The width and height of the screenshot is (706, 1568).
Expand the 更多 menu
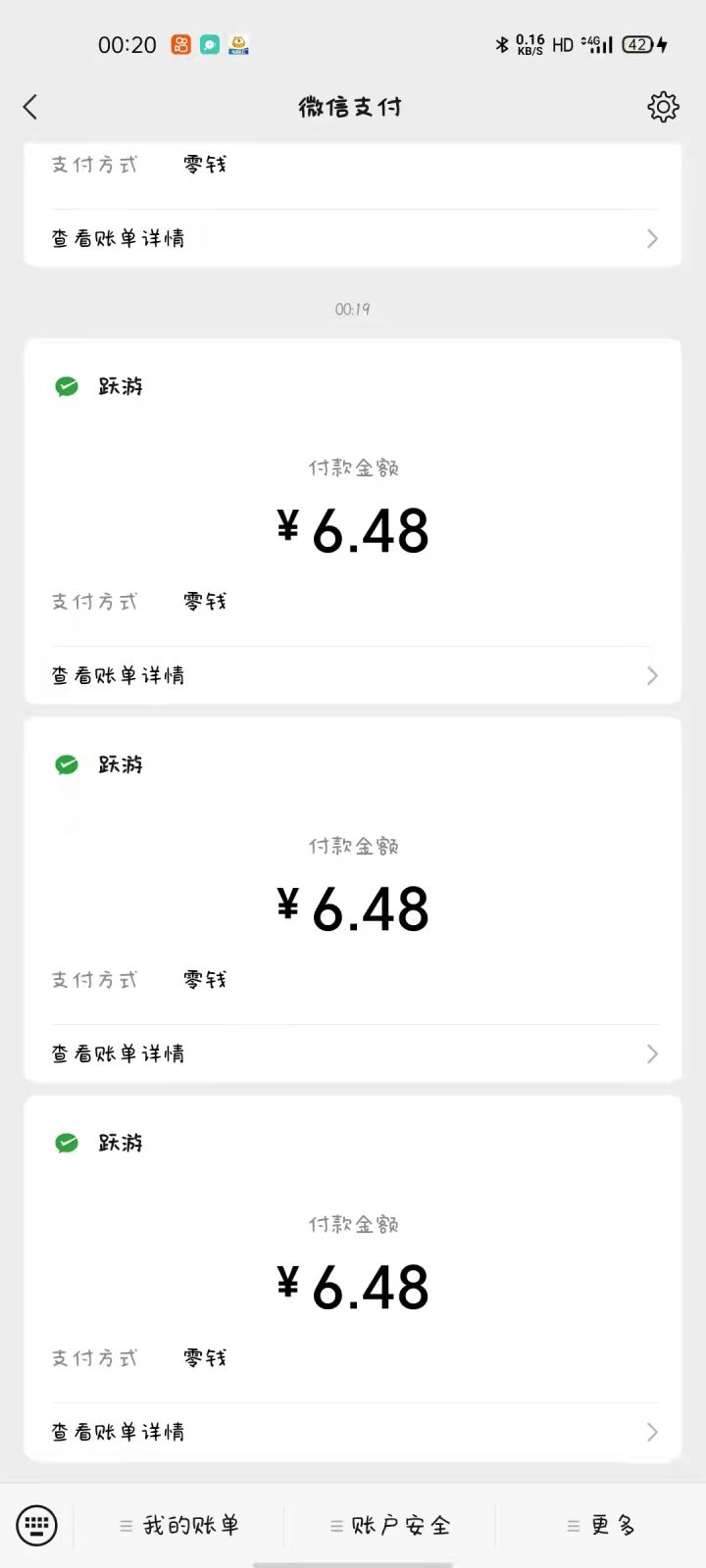tap(601, 1525)
